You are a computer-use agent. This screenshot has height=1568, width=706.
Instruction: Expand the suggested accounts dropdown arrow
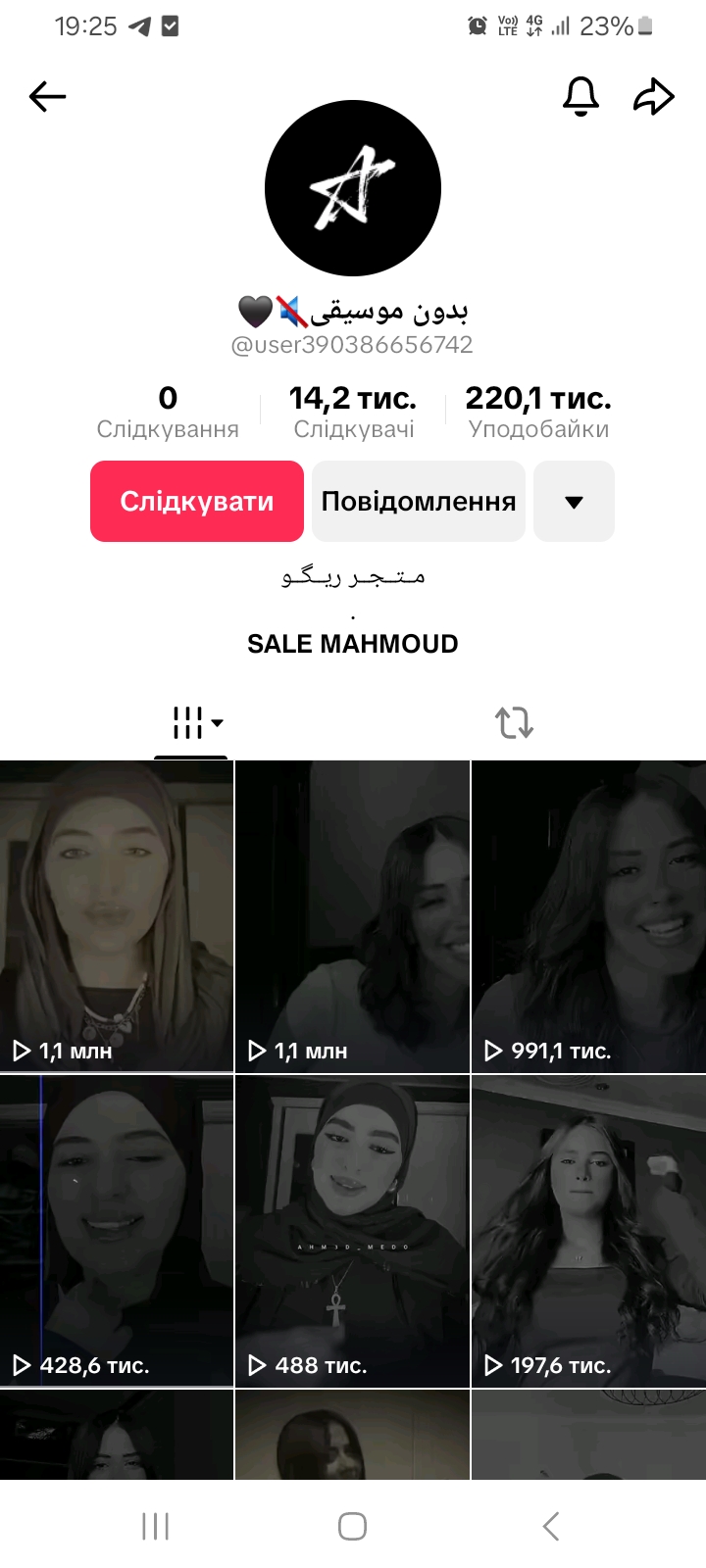tap(574, 502)
